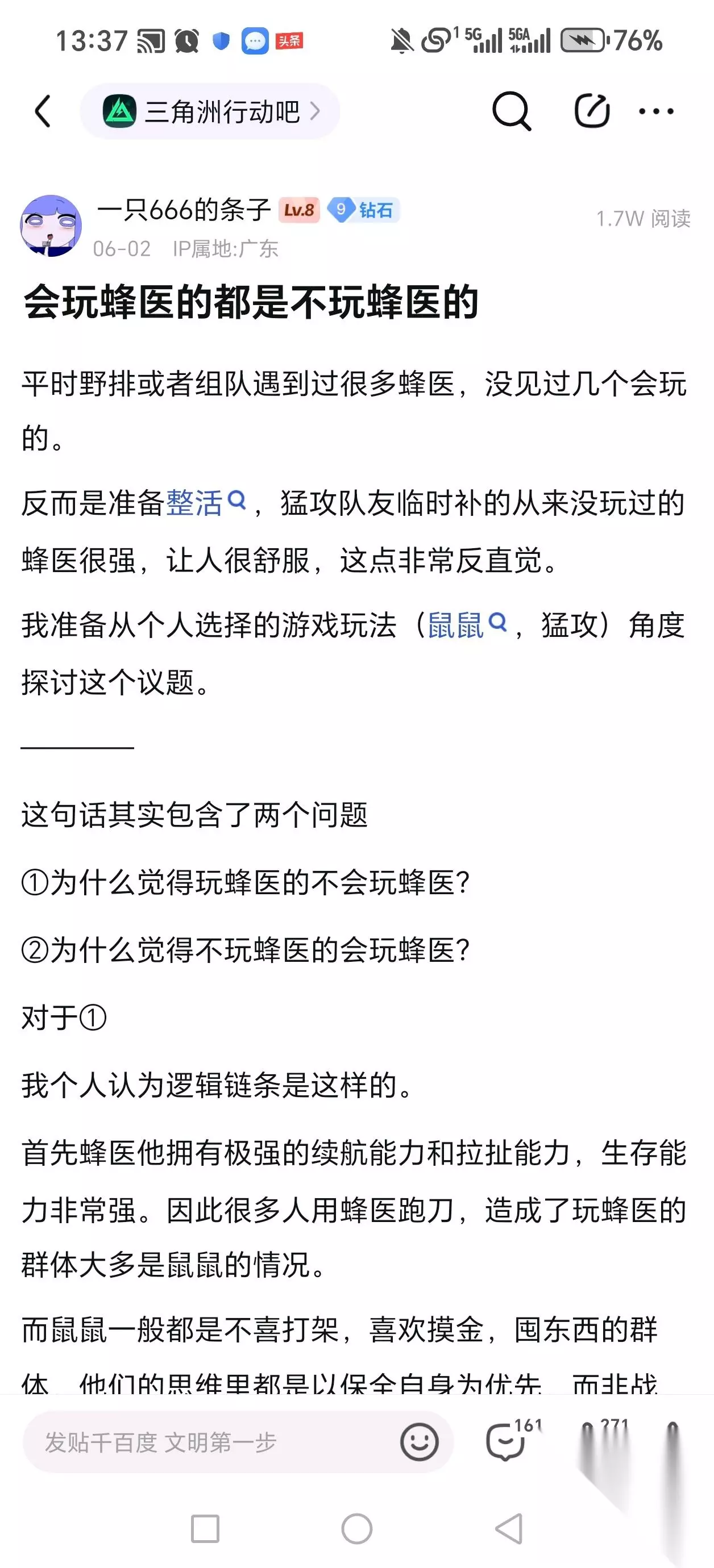Tap the system home button

[x=357, y=1528]
